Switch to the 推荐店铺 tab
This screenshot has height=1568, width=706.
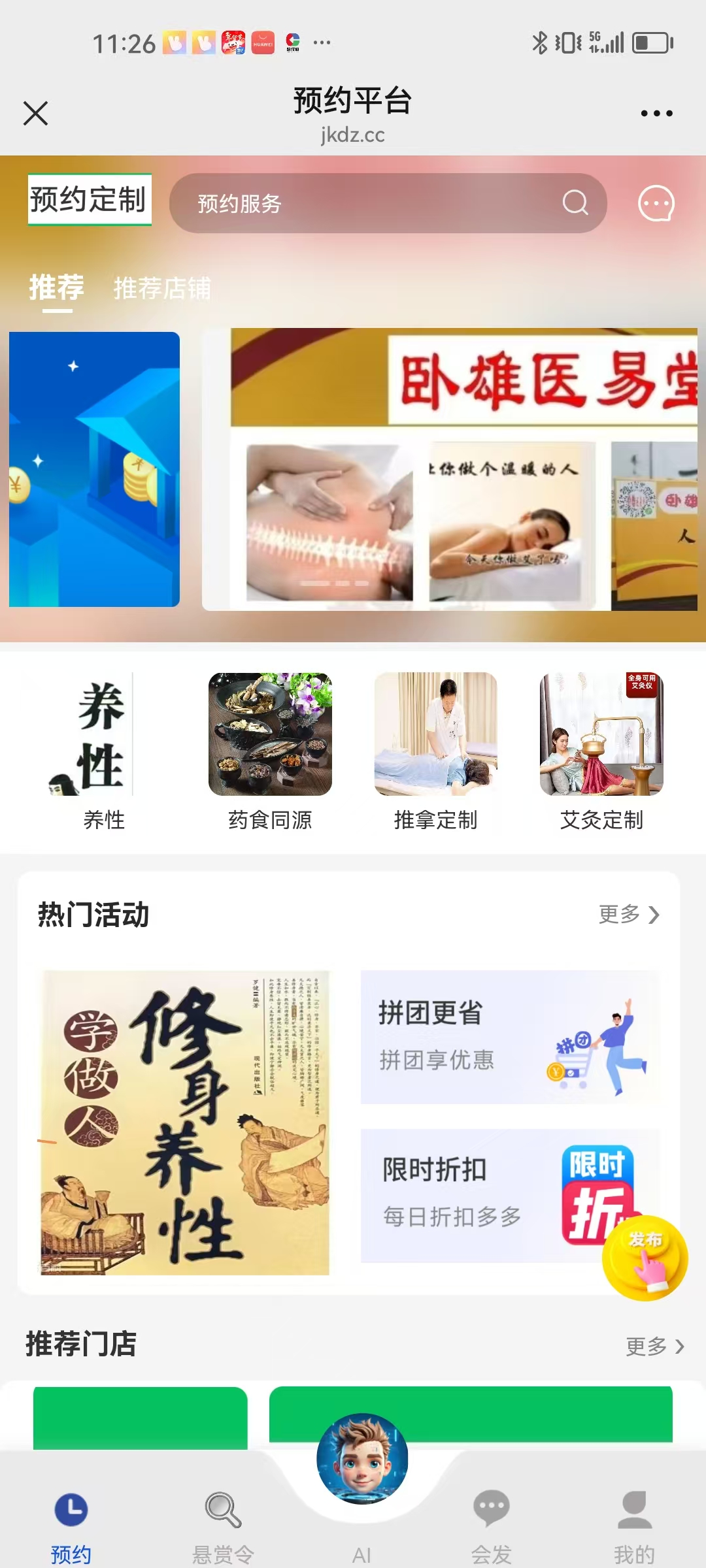click(x=162, y=288)
